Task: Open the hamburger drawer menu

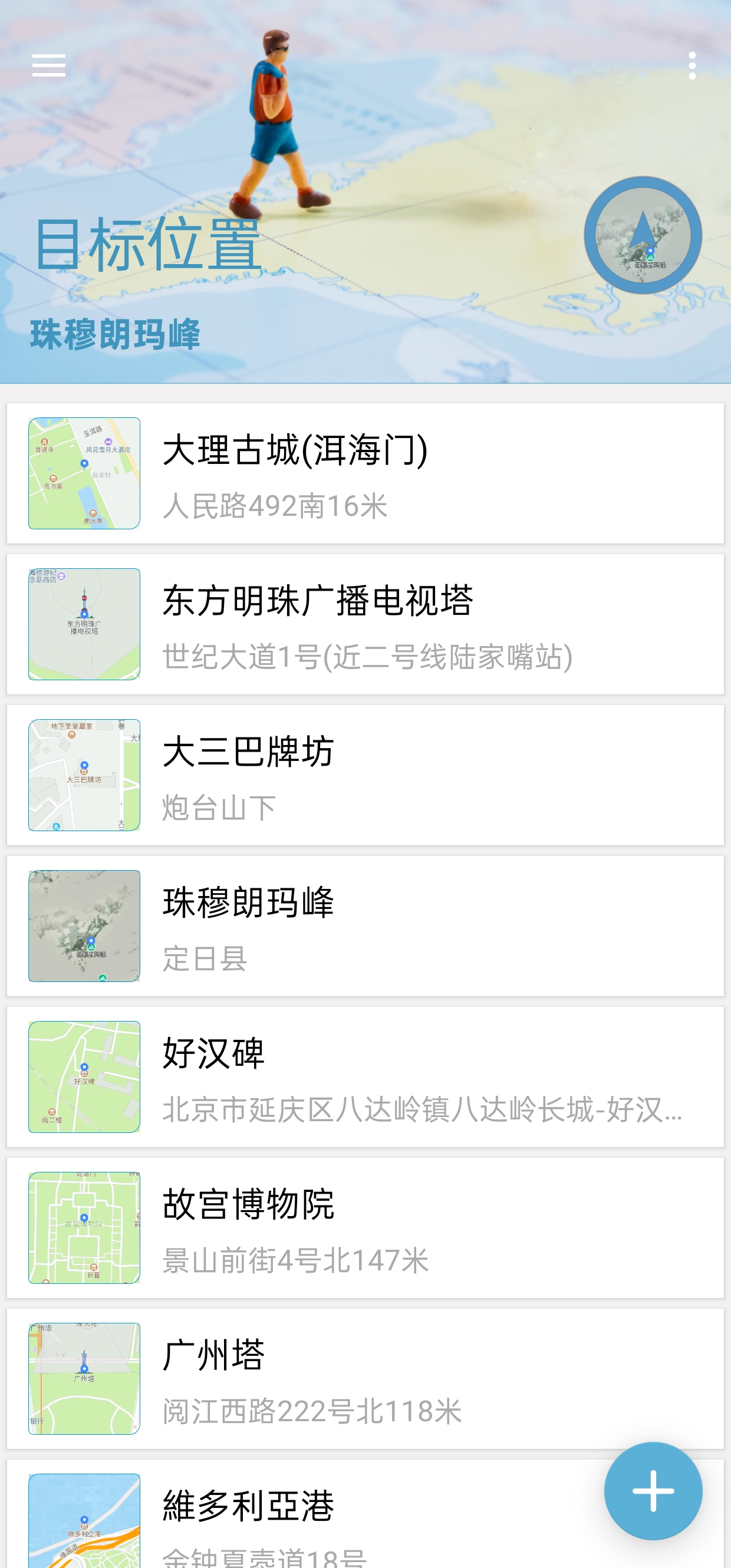Action: [x=49, y=65]
